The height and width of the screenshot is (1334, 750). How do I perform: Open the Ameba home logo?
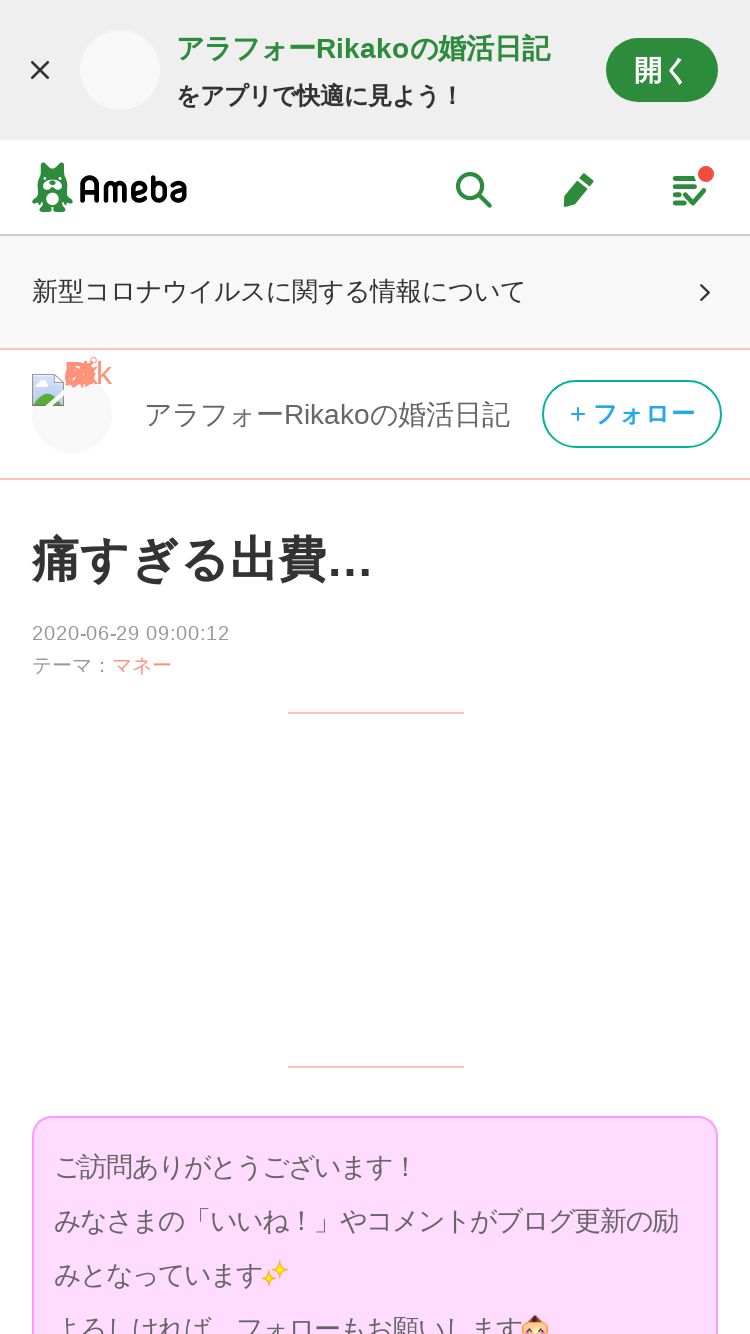(110, 188)
